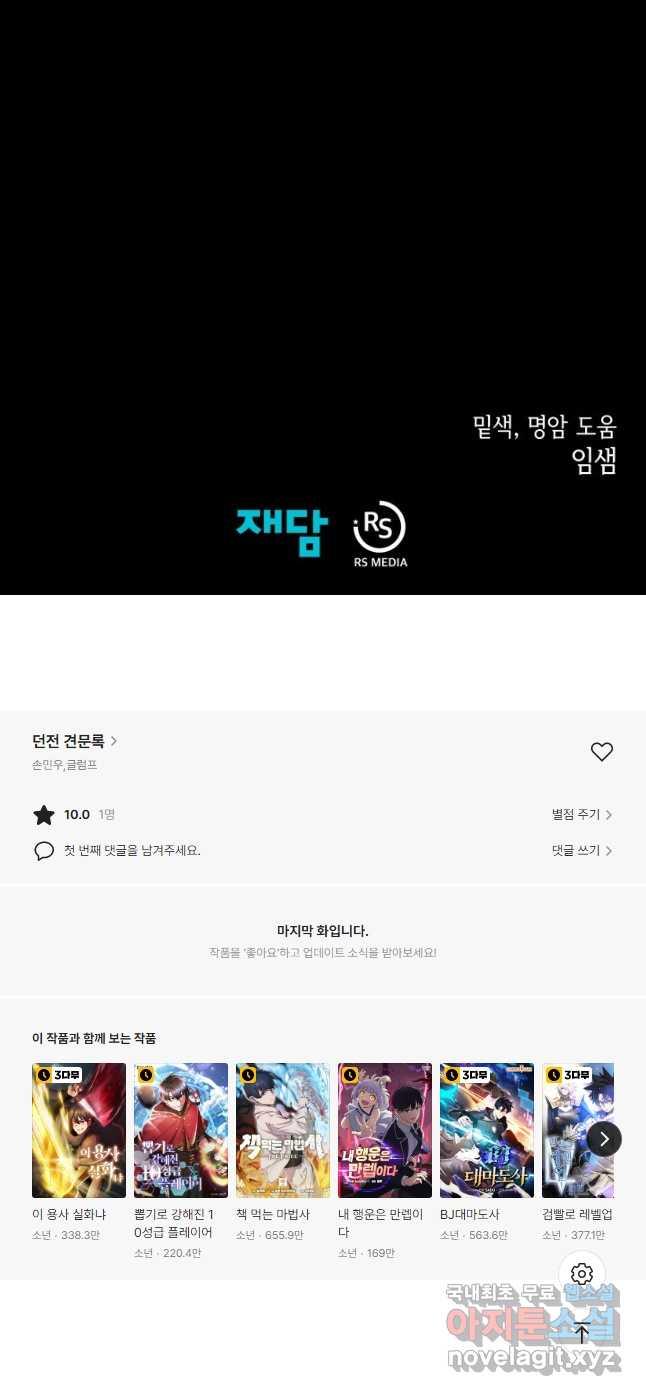Jump back to top with the up arrow
This screenshot has height=1396, width=646.
(582, 1332)
